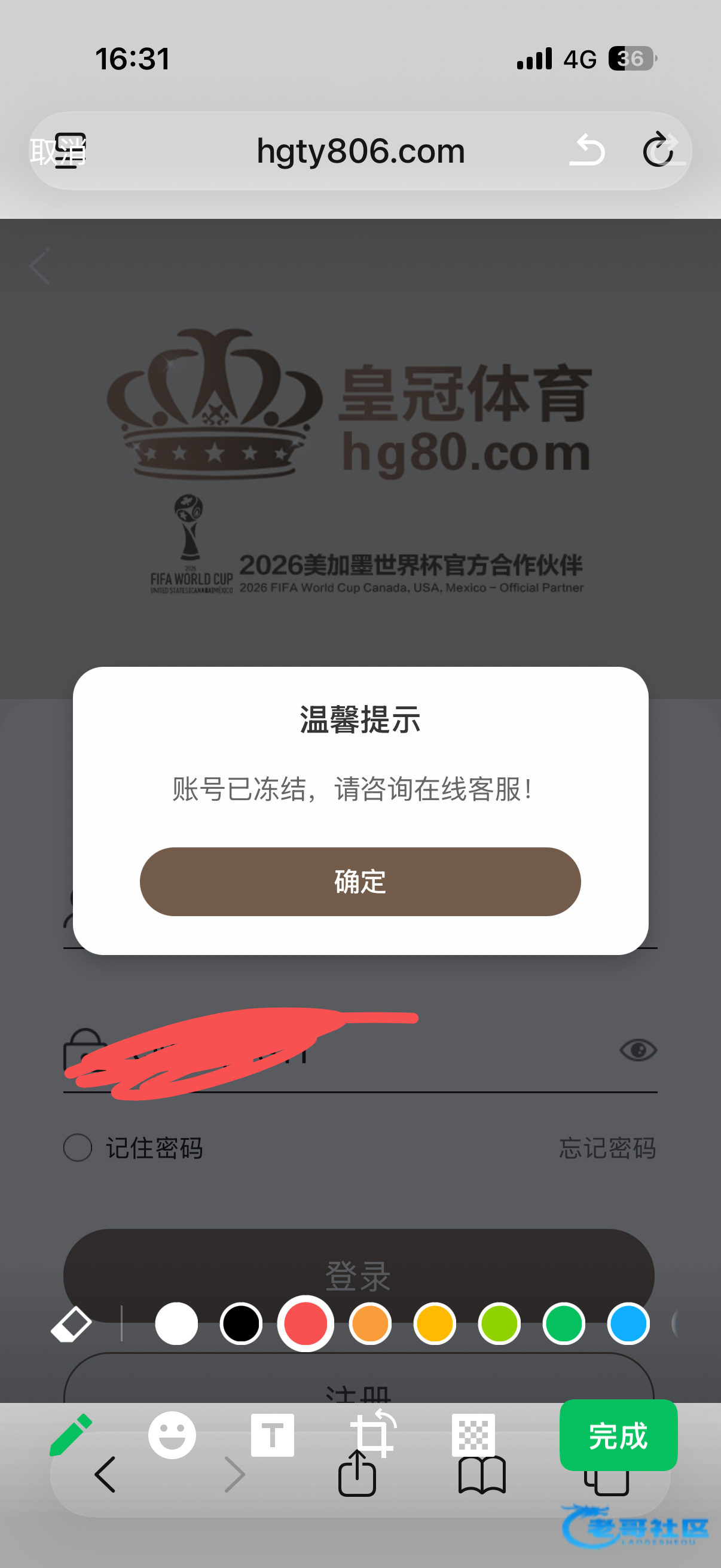Open the emoji sticker tool
The height and width of the screenshot is (1568, 721).
(172, 1435)
